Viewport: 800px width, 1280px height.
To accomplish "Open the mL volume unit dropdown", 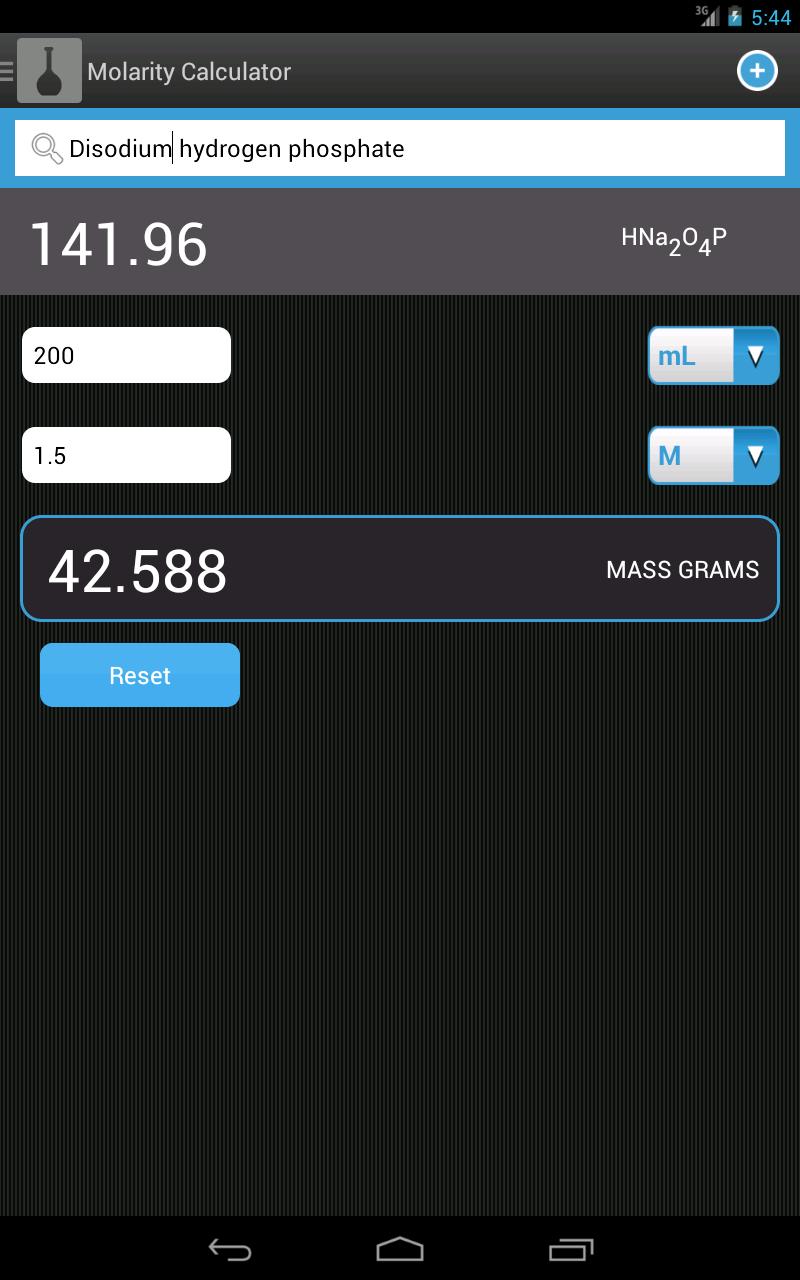I will [713, 355].
